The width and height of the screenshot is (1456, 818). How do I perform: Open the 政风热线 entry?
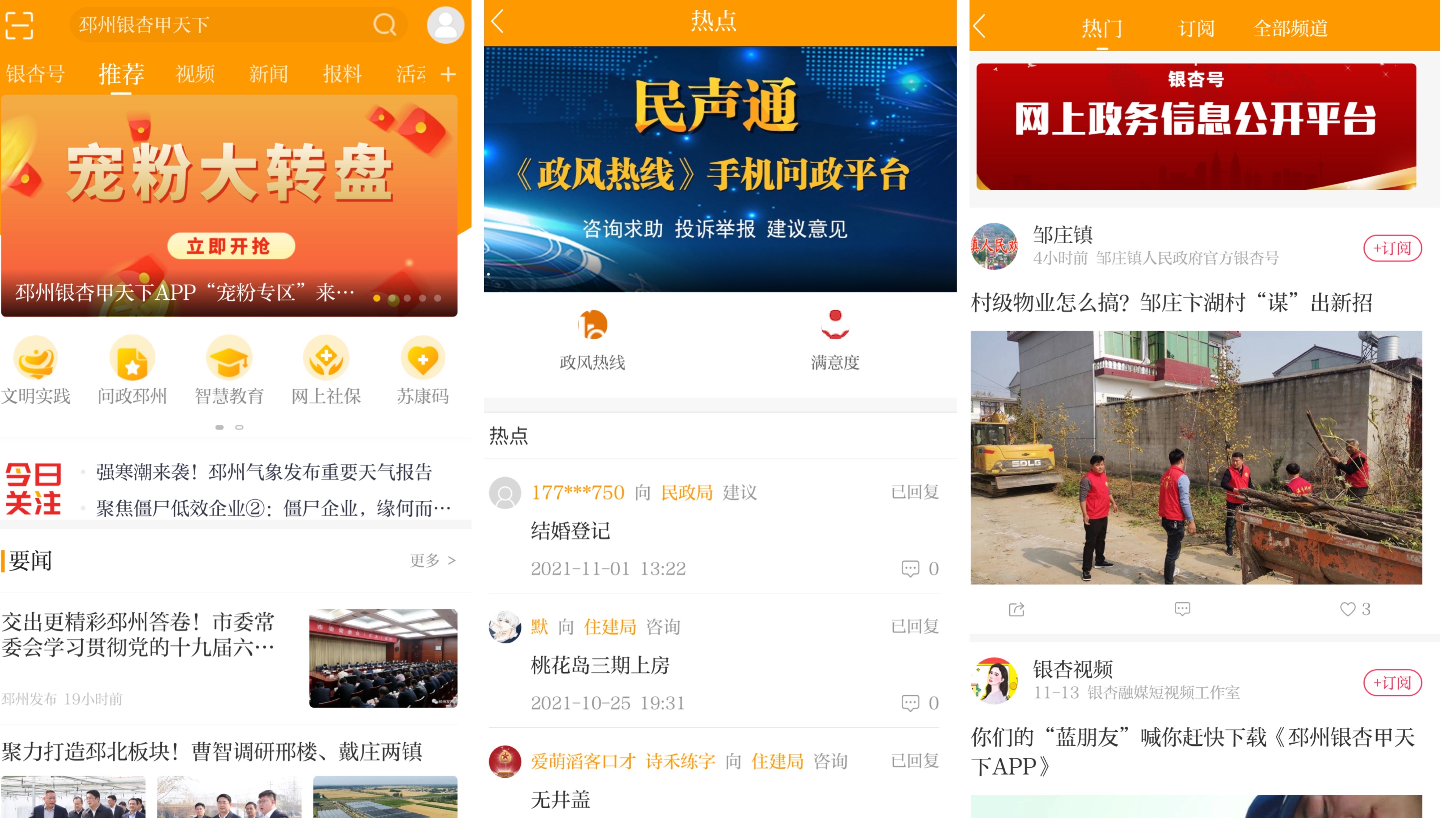[x=592, y=340]
